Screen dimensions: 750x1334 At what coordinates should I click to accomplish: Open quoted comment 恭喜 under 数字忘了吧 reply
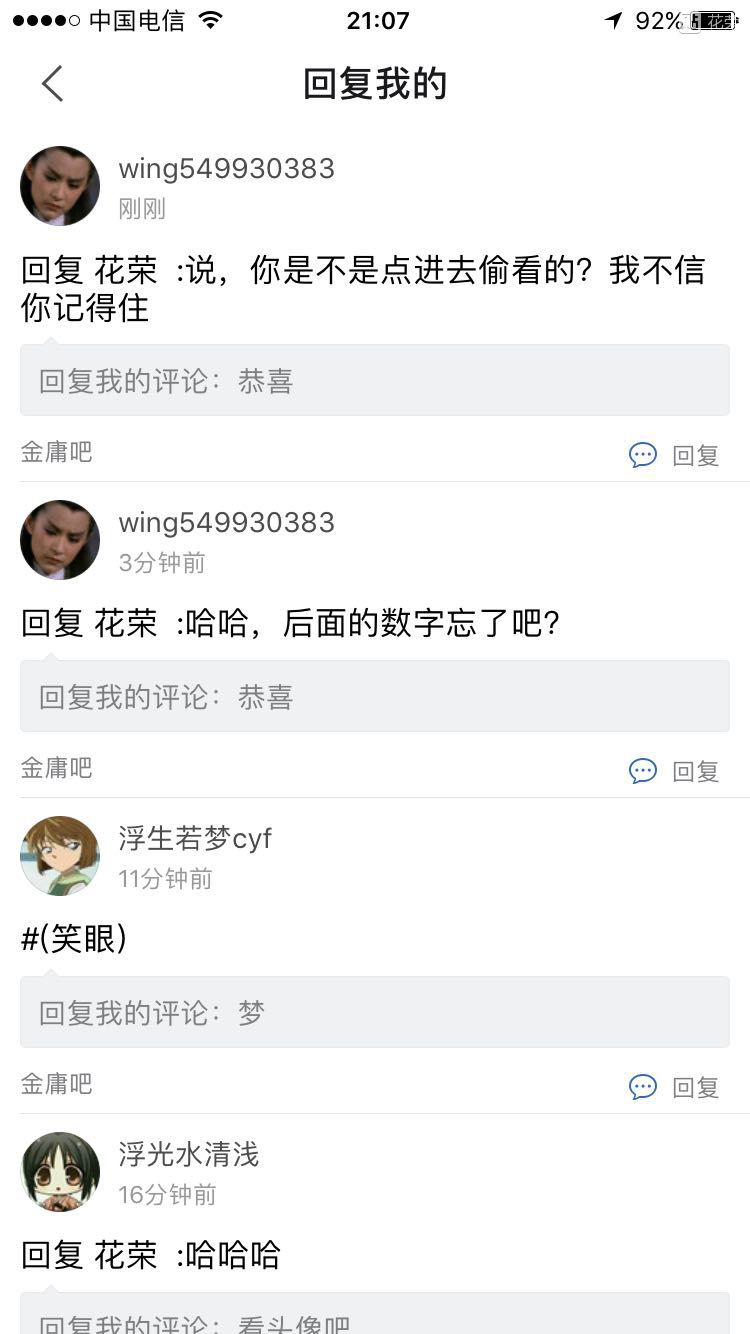point(375,696)
